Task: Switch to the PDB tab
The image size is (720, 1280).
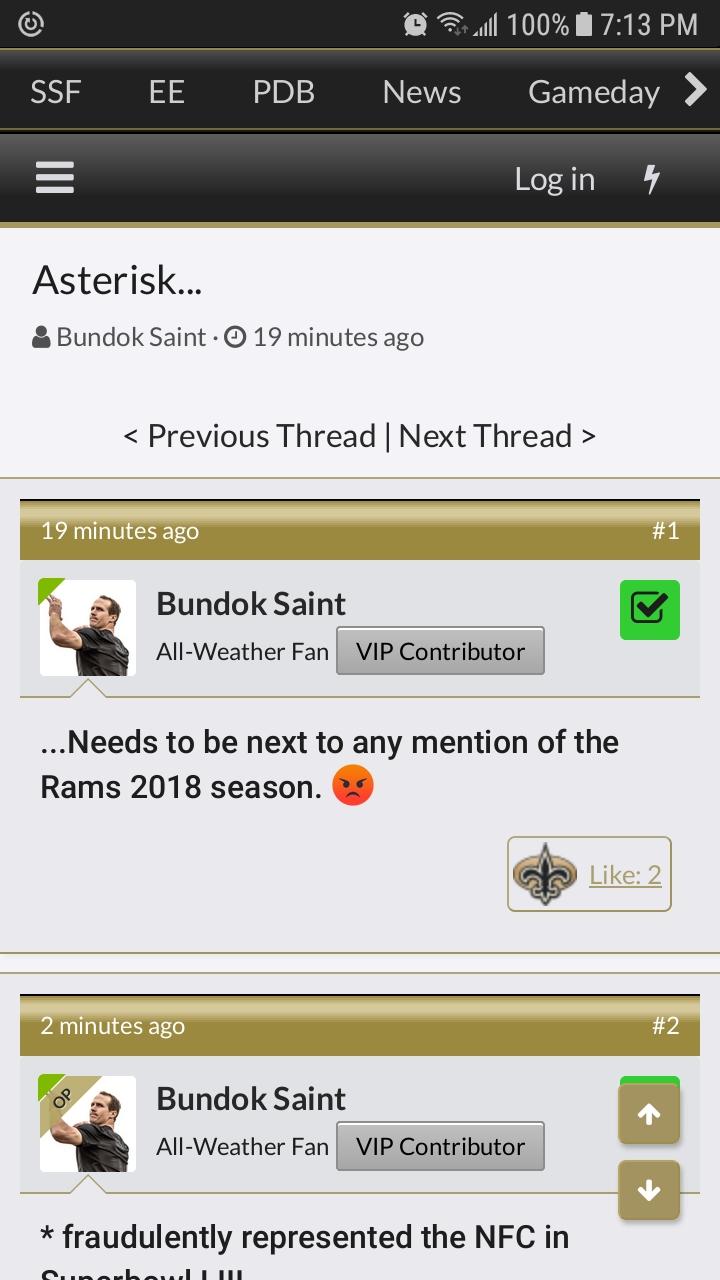Action: pos(283,92)
